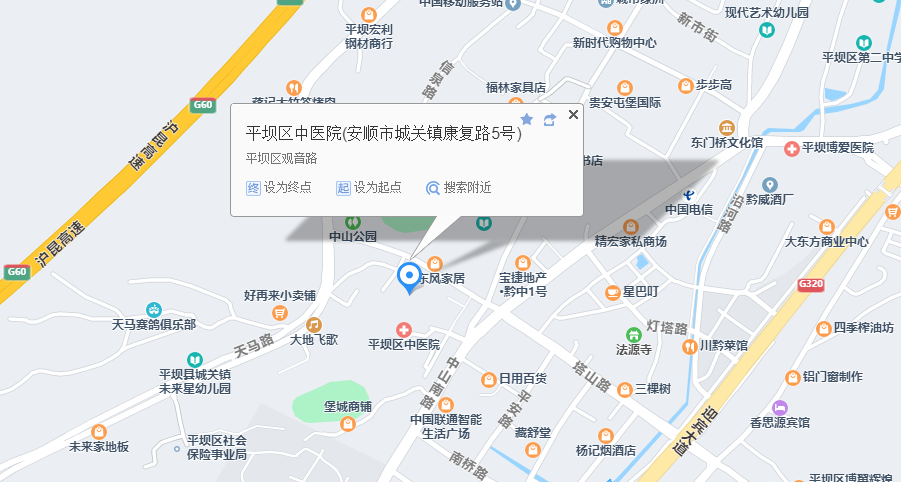This screenshot has height=482, width=901.
Task: Tap the blue location pin marker
Action: [x=408, y=276]
